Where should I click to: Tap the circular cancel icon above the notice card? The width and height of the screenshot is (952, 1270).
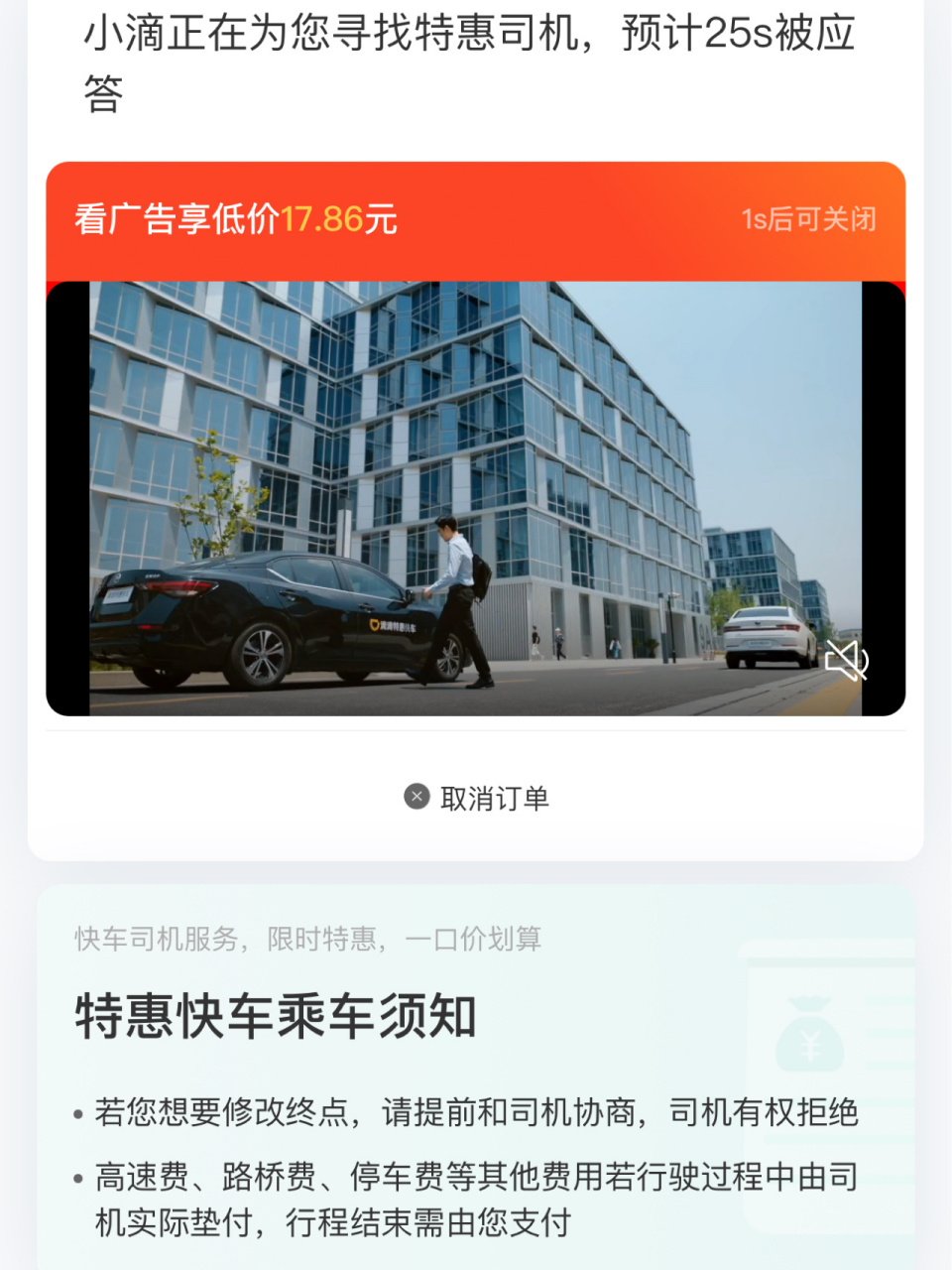tap(416, 796)
